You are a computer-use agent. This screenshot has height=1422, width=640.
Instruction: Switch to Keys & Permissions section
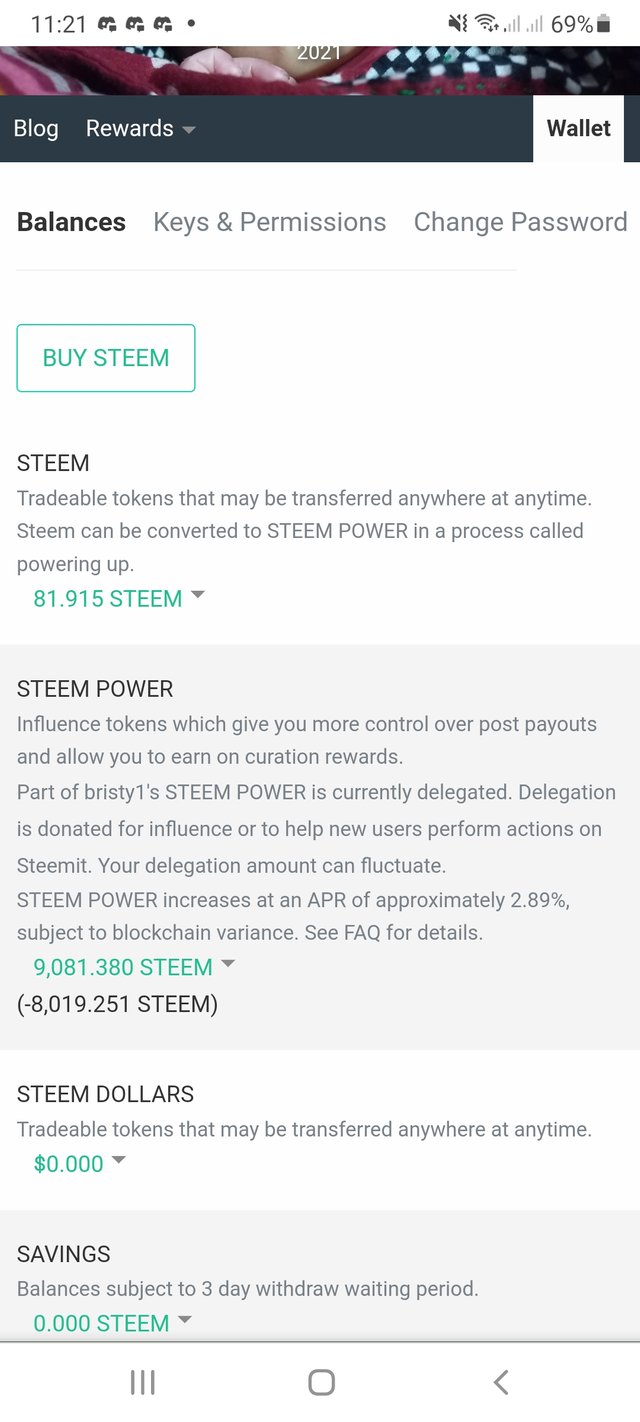(269, 222)
